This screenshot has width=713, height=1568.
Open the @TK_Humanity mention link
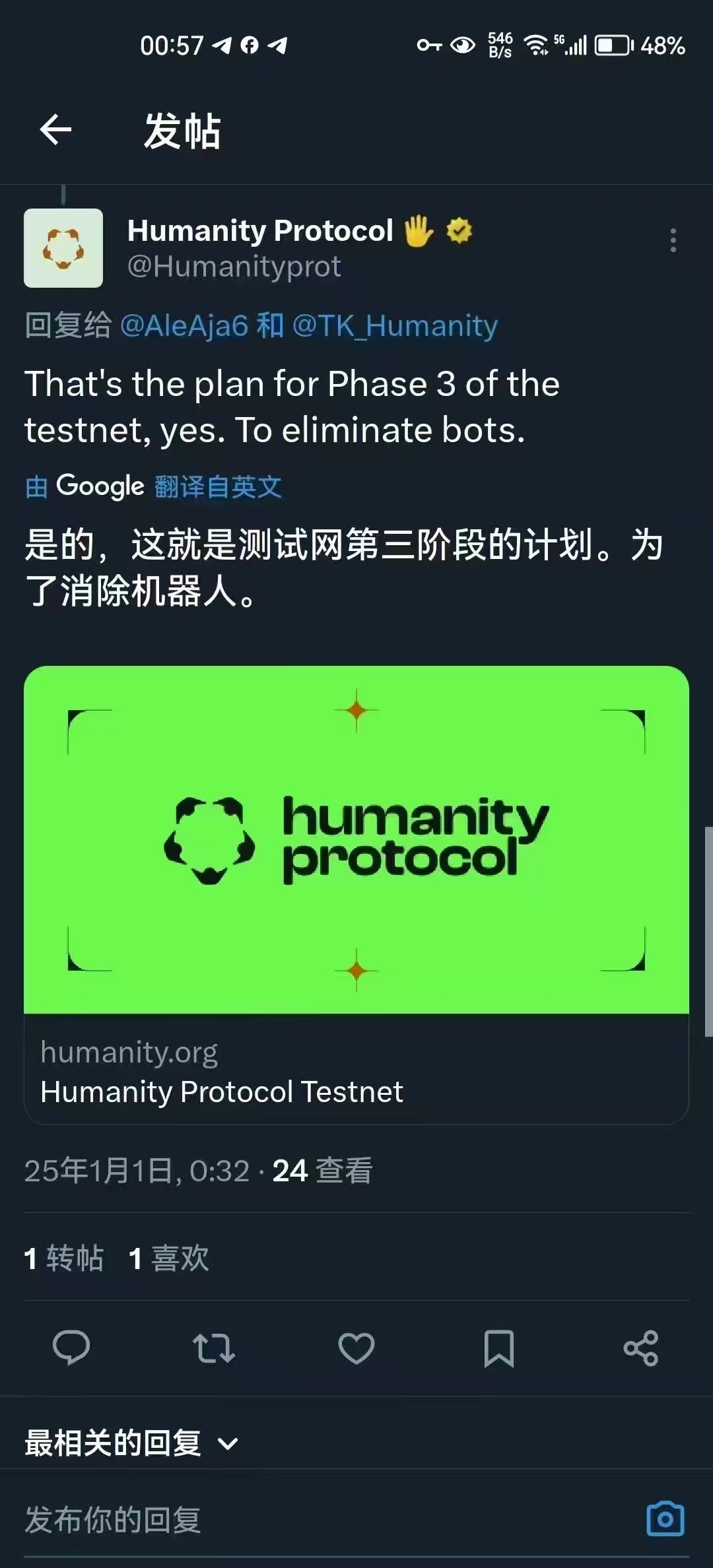coord(395,326)
